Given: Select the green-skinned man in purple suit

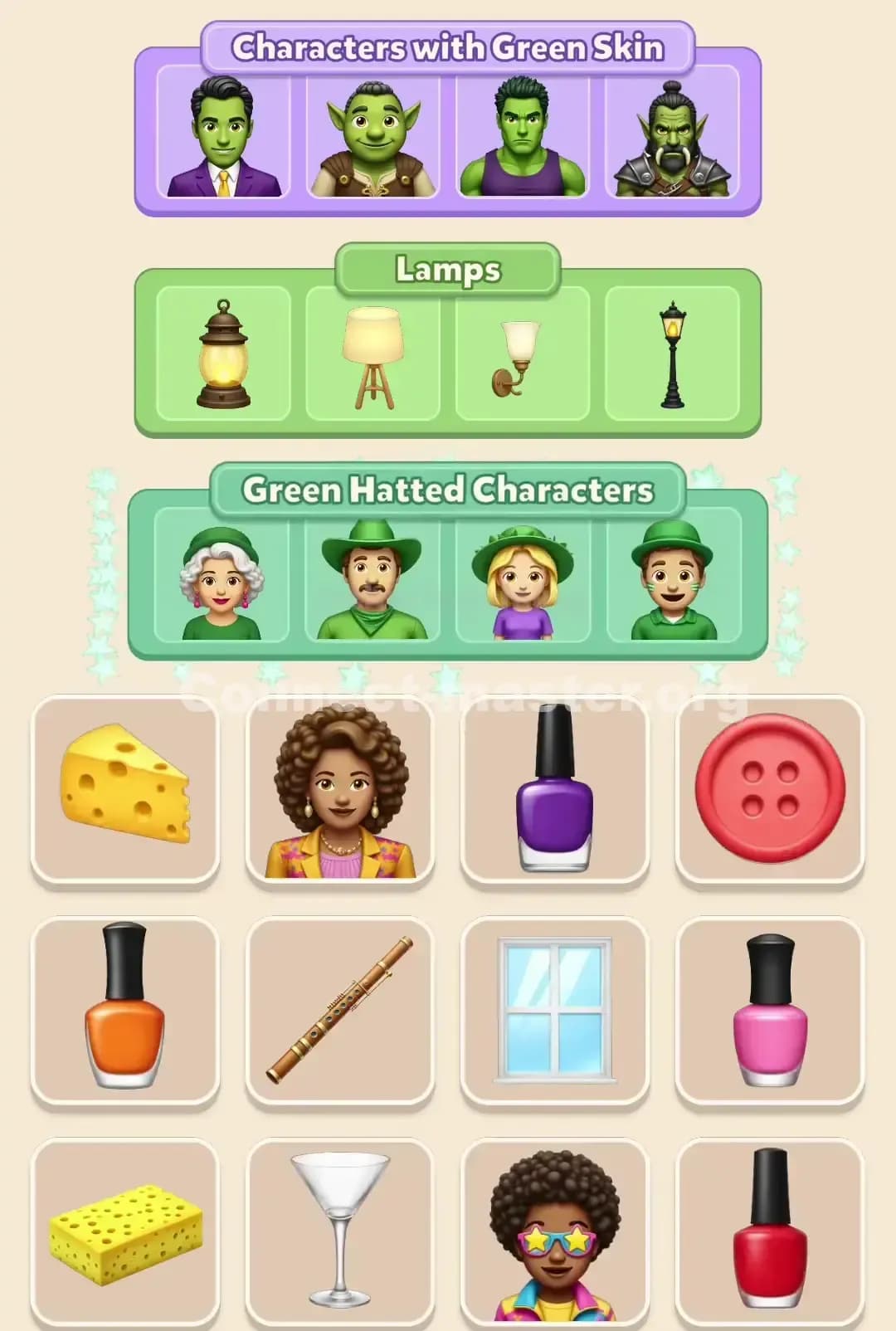Looking at the screenshot, I should click(222, 137).
